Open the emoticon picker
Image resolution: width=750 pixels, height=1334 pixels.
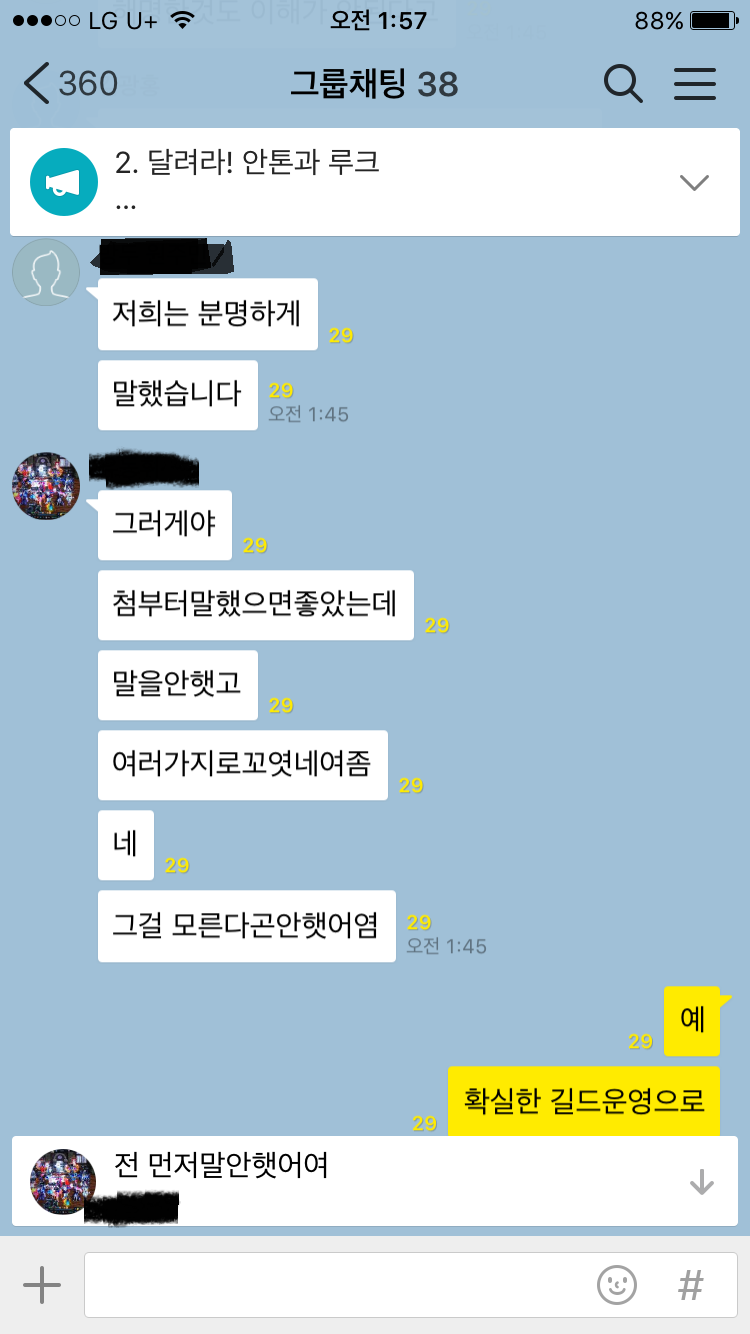[x=617, y=1285]
